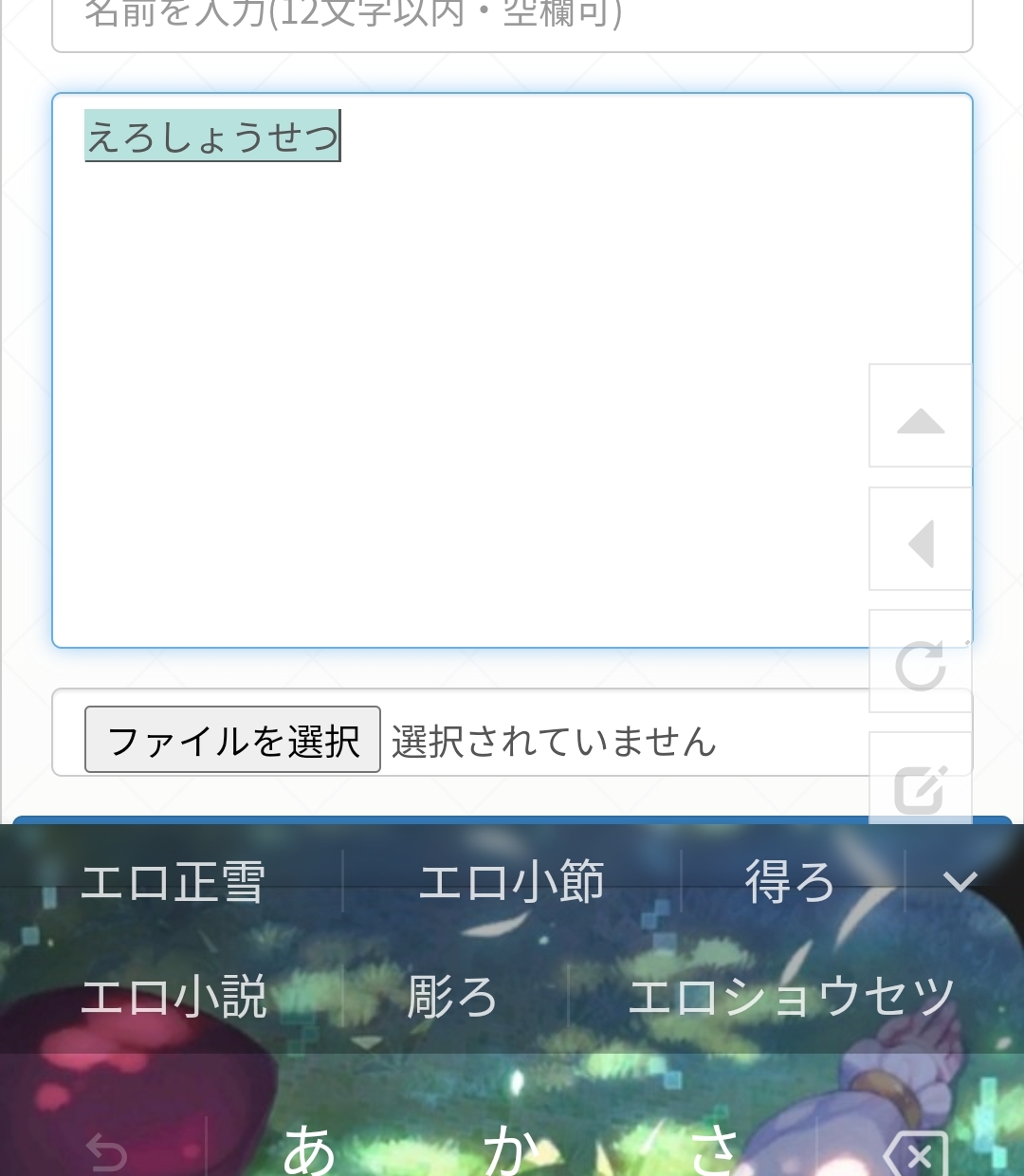Tap the keyboard backspace key

(x=916, y=1153)
